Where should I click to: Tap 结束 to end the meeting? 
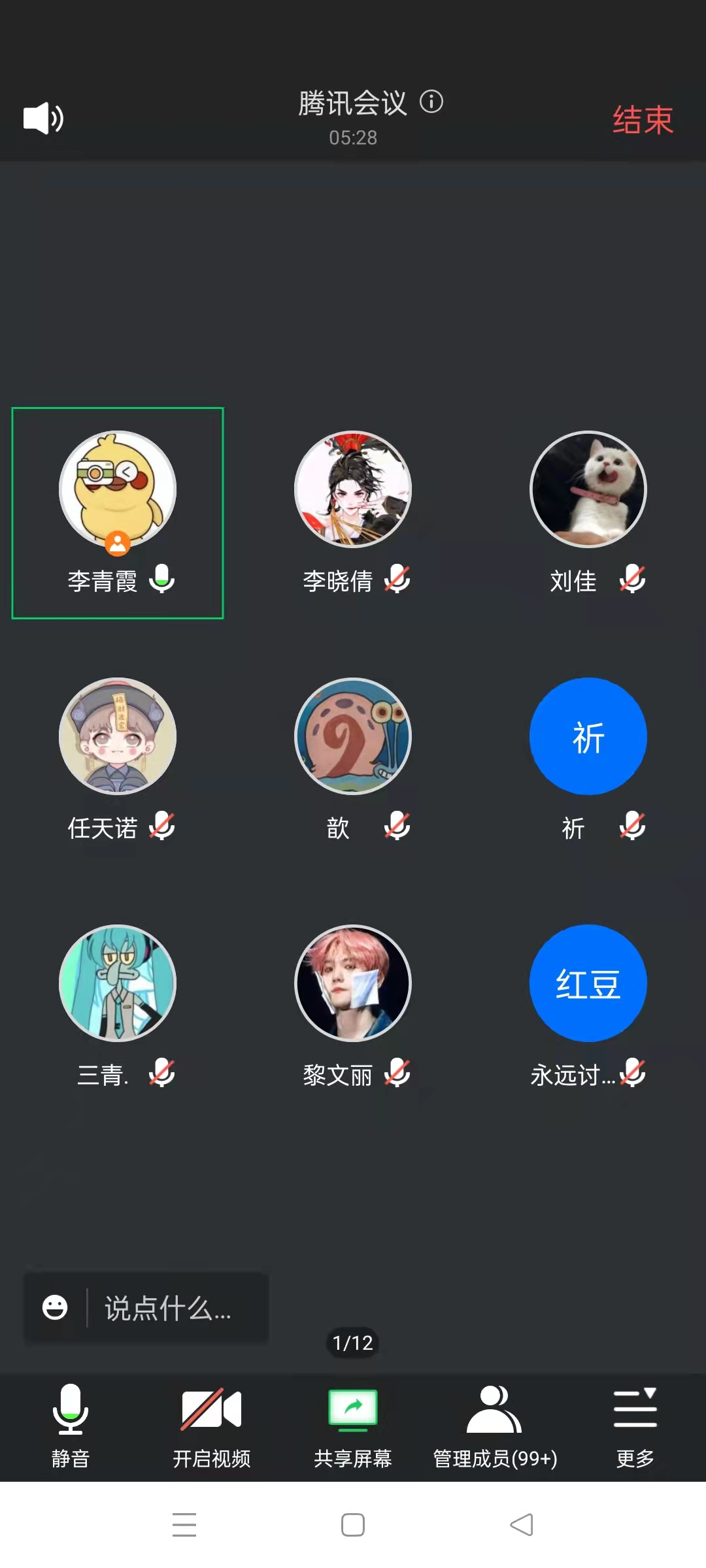pos(643,120)
